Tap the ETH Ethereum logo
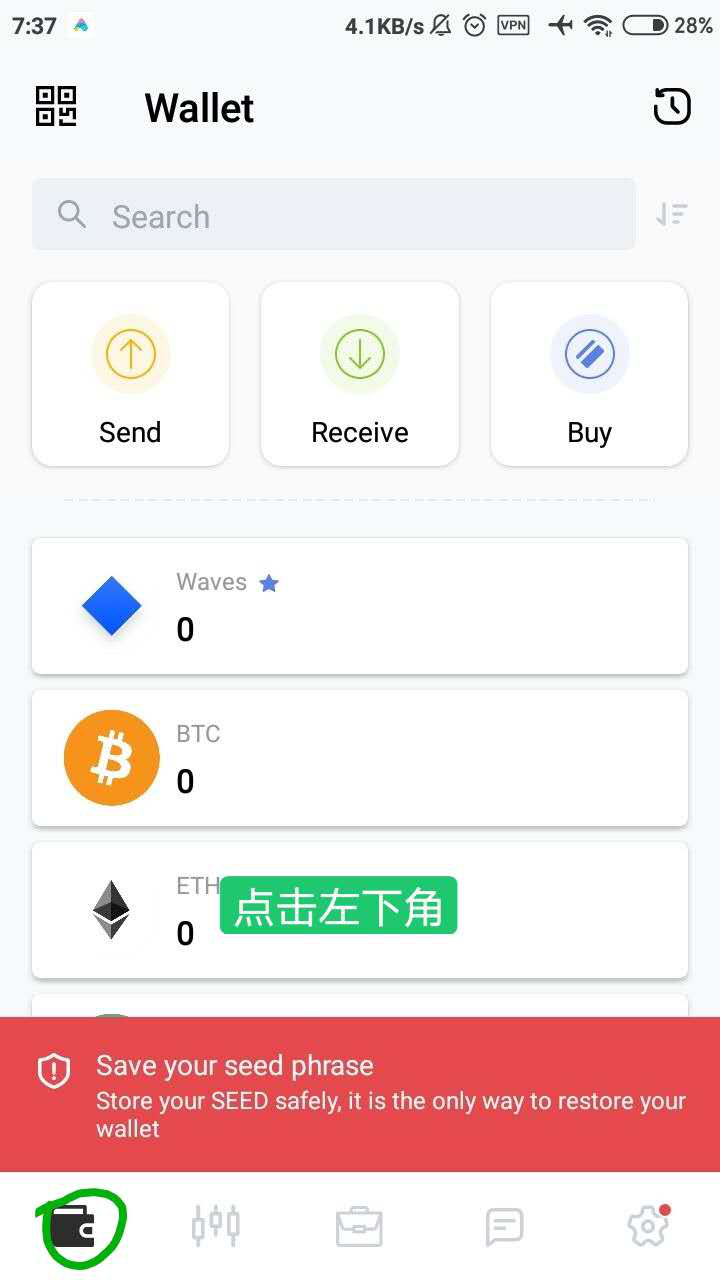720x1280 pixels. click(110, 909)
